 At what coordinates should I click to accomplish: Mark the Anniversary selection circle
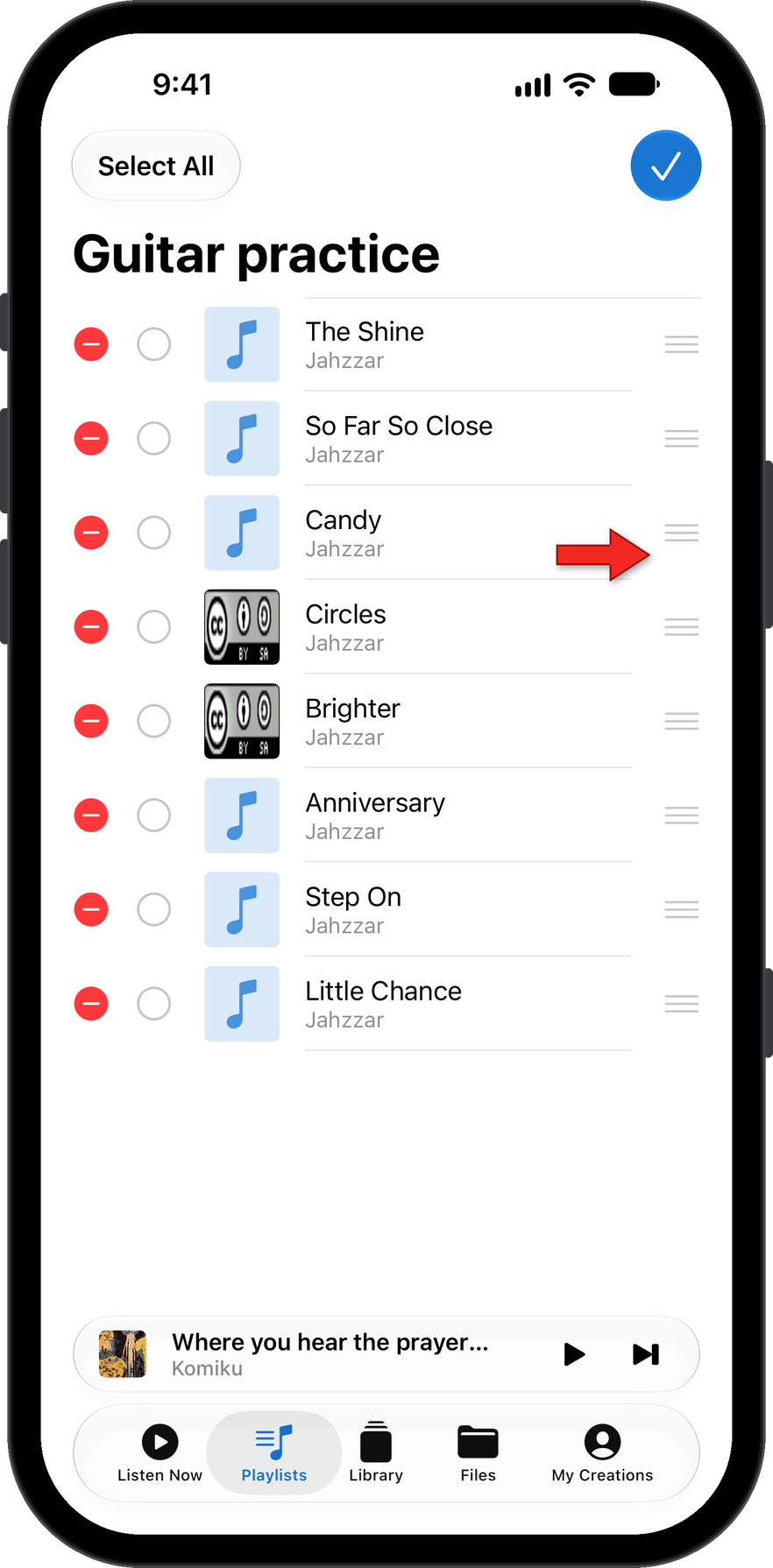pyautogui.click(x=154, y=816)
